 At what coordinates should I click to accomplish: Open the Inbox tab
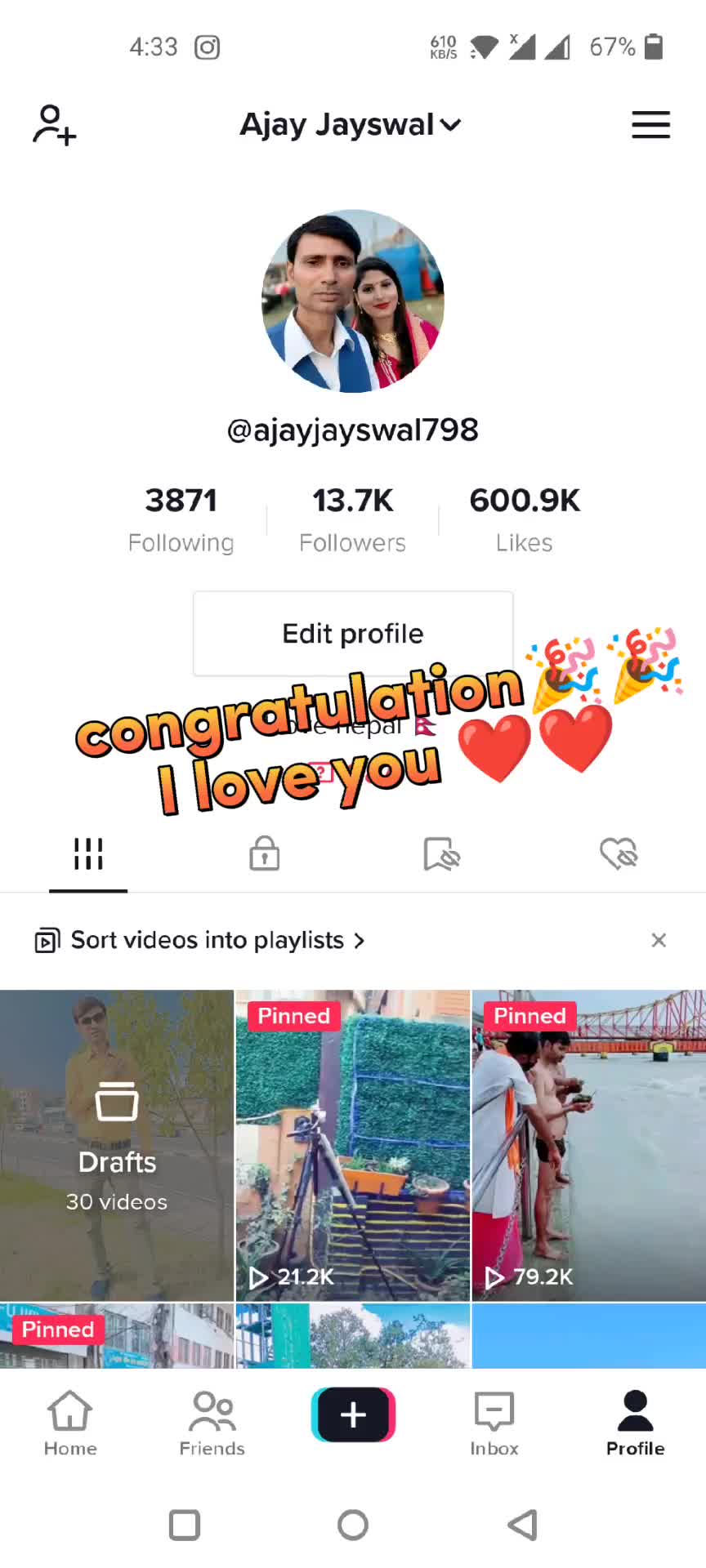click(x=494, y=1423)
